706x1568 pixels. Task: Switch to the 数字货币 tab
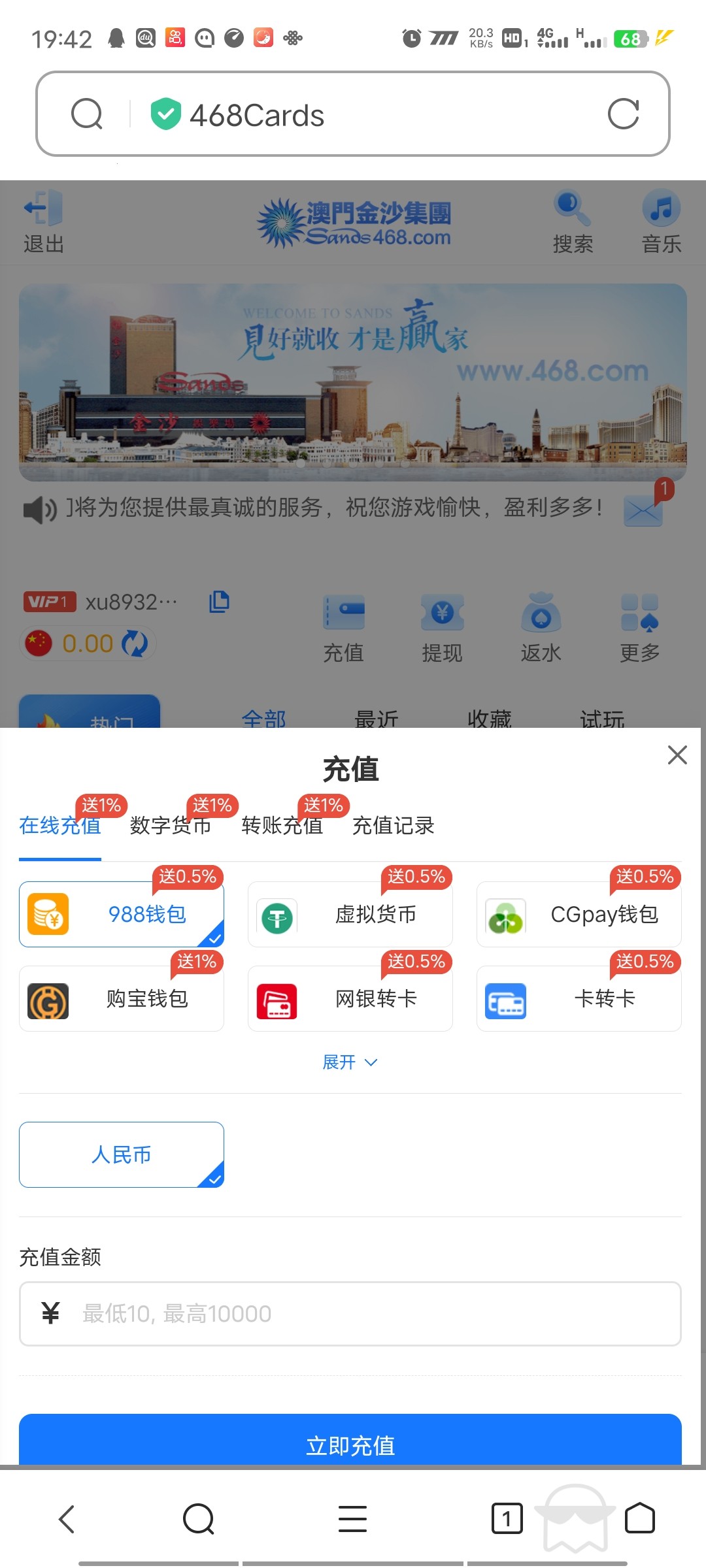click(x=169, y=826)
